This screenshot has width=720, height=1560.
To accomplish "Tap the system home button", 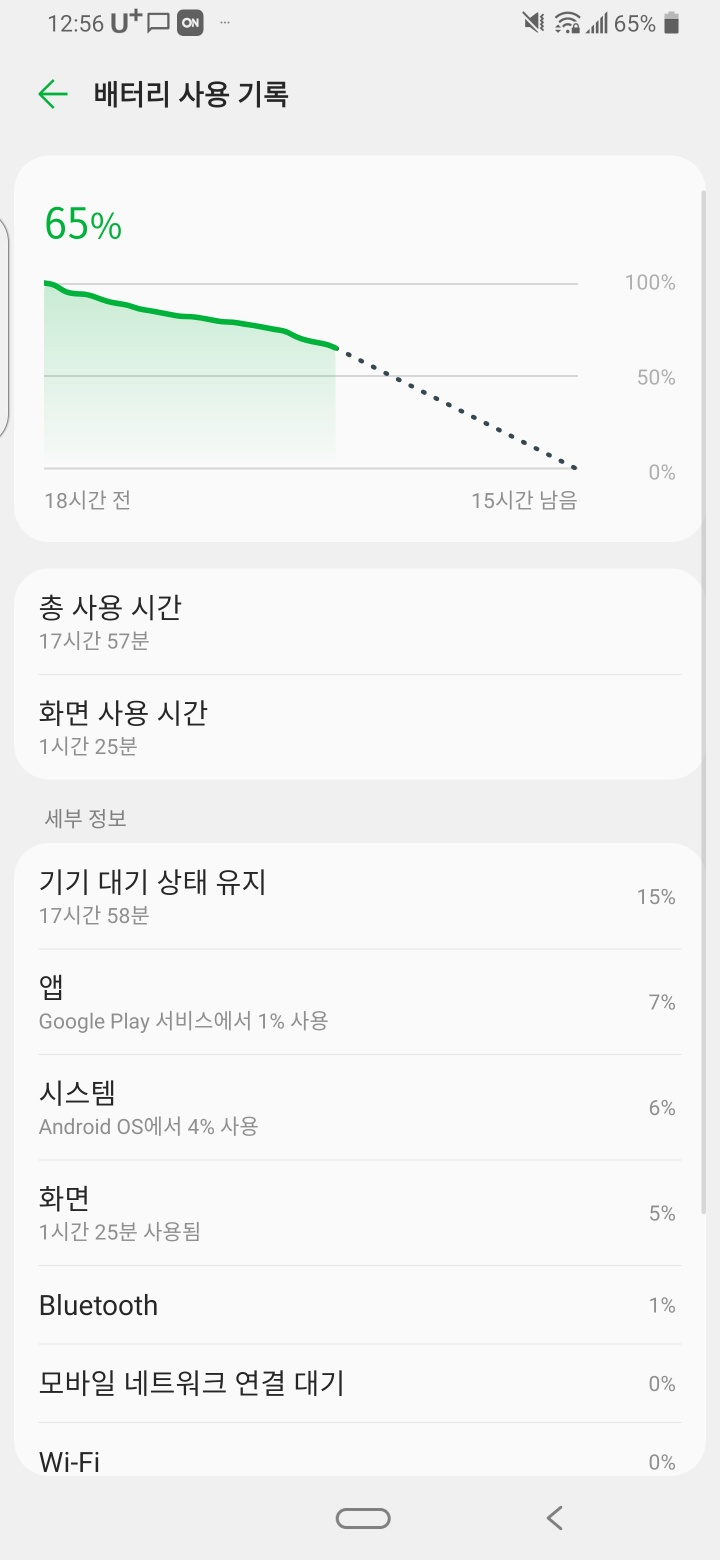I will 363,1518.
